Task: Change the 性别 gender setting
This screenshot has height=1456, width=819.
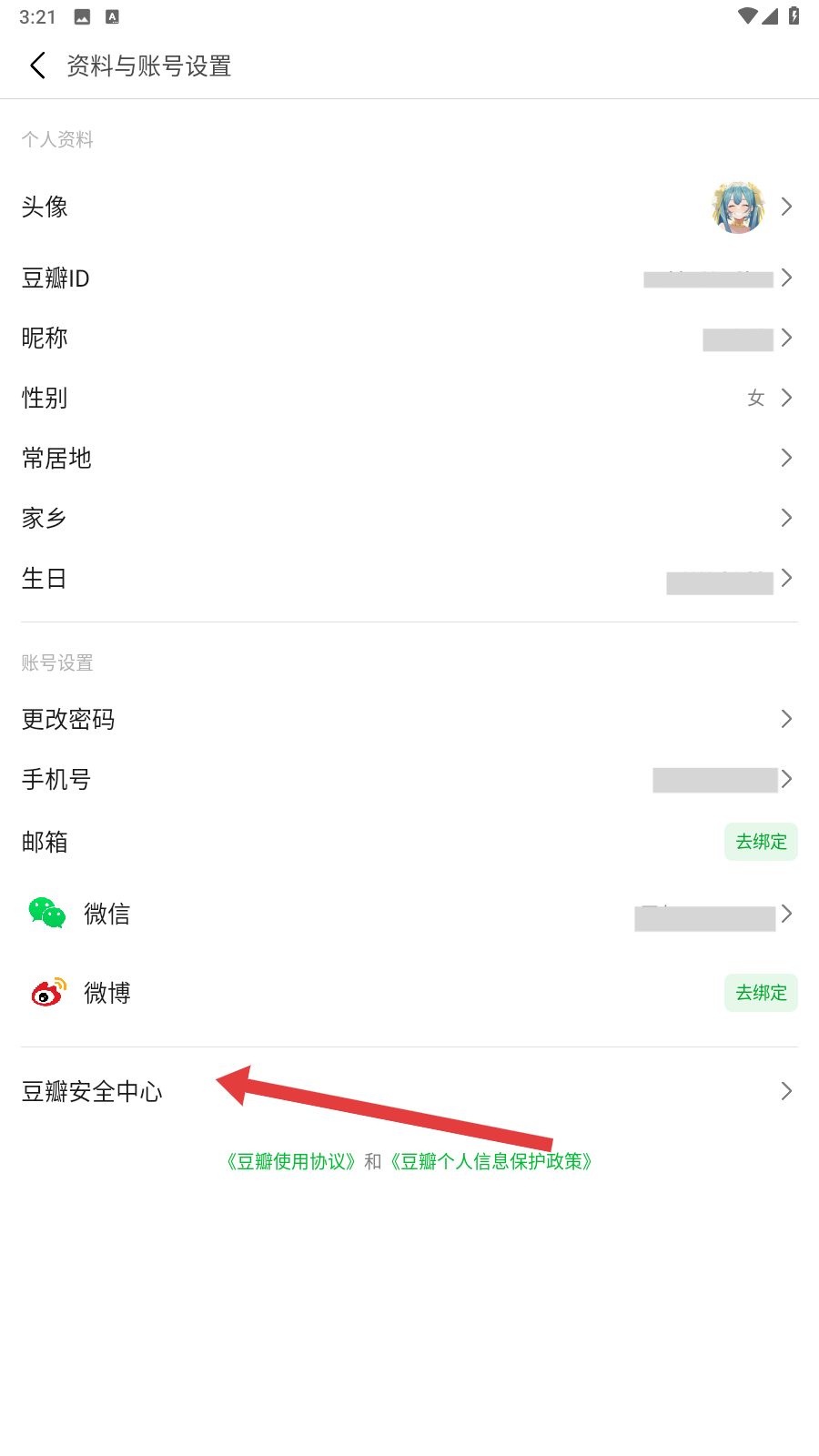Action: coord(409,398)
